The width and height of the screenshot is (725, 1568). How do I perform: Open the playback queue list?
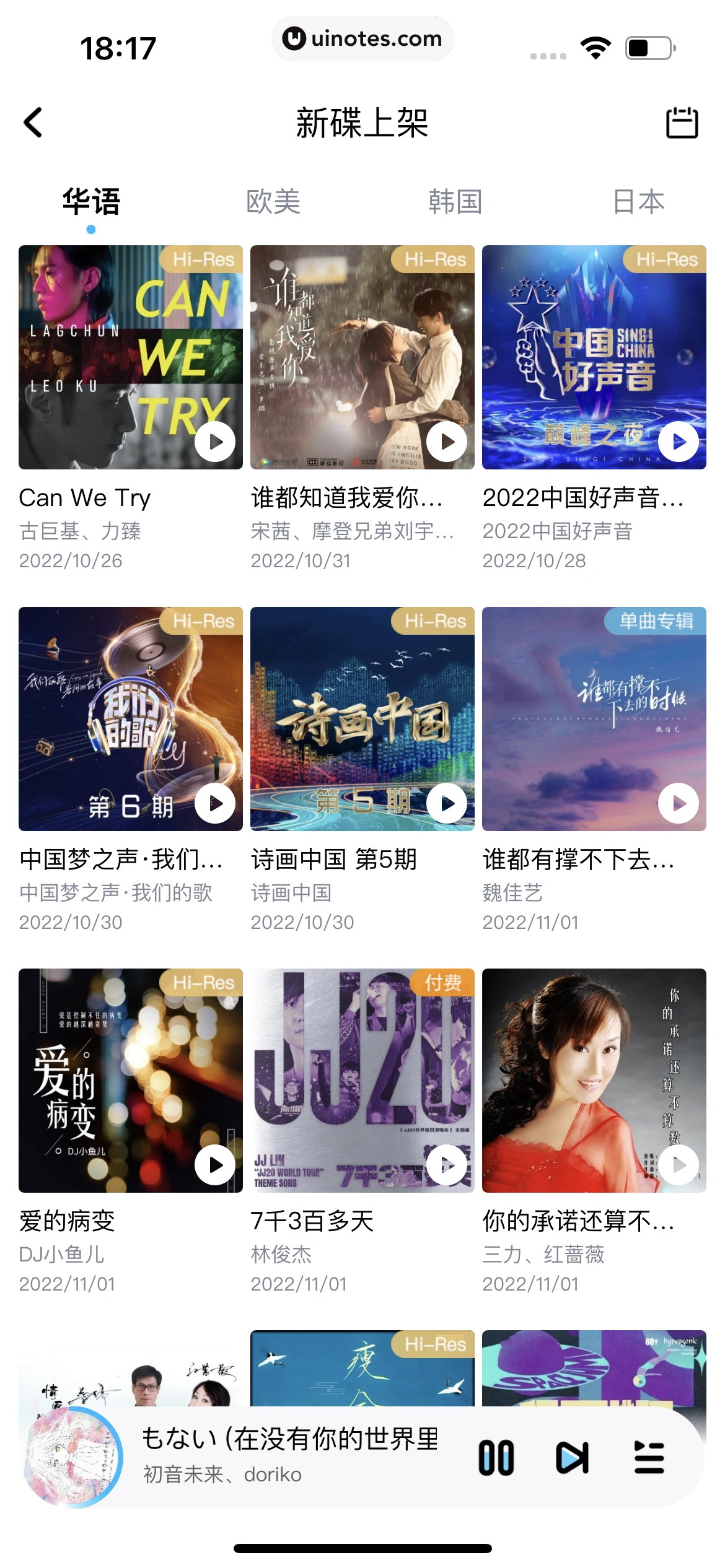tap(649, 1458)
